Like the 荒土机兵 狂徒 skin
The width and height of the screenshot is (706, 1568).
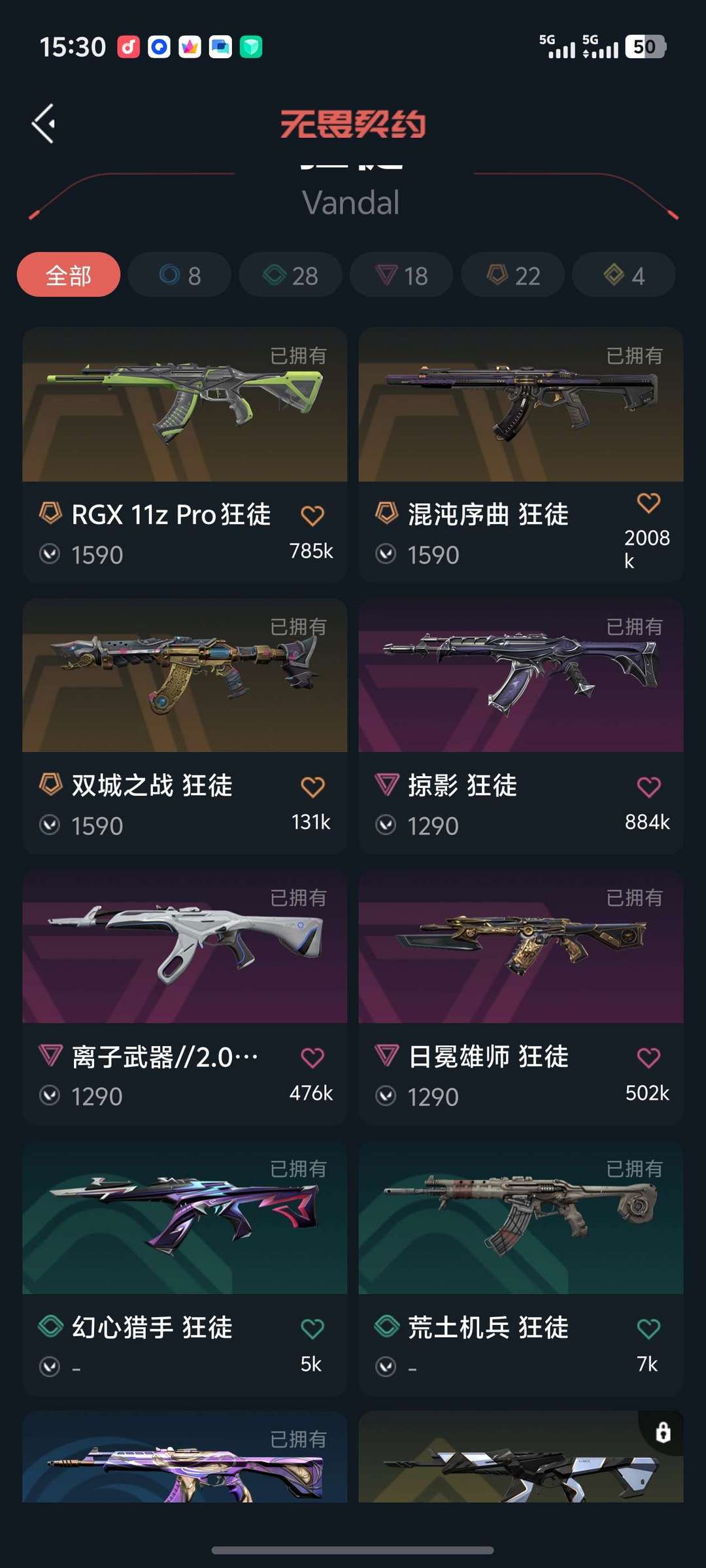pyautogui.click(x=648, y=1328)
